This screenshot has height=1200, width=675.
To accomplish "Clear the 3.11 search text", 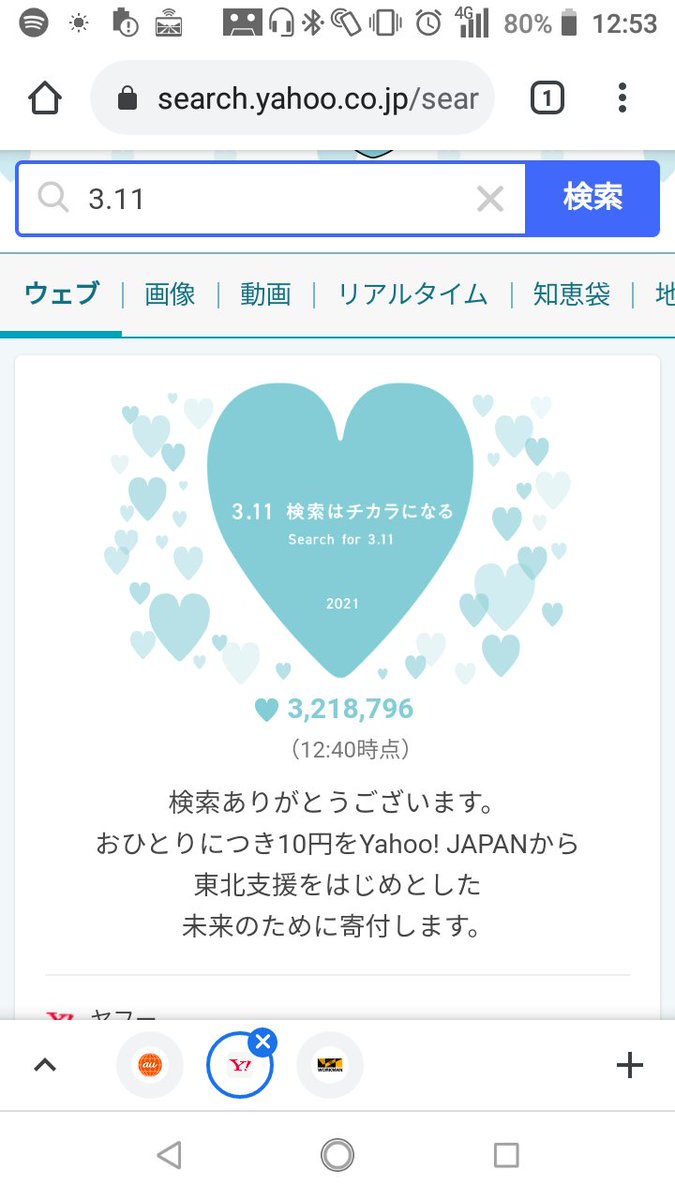I will pos(490,199).
